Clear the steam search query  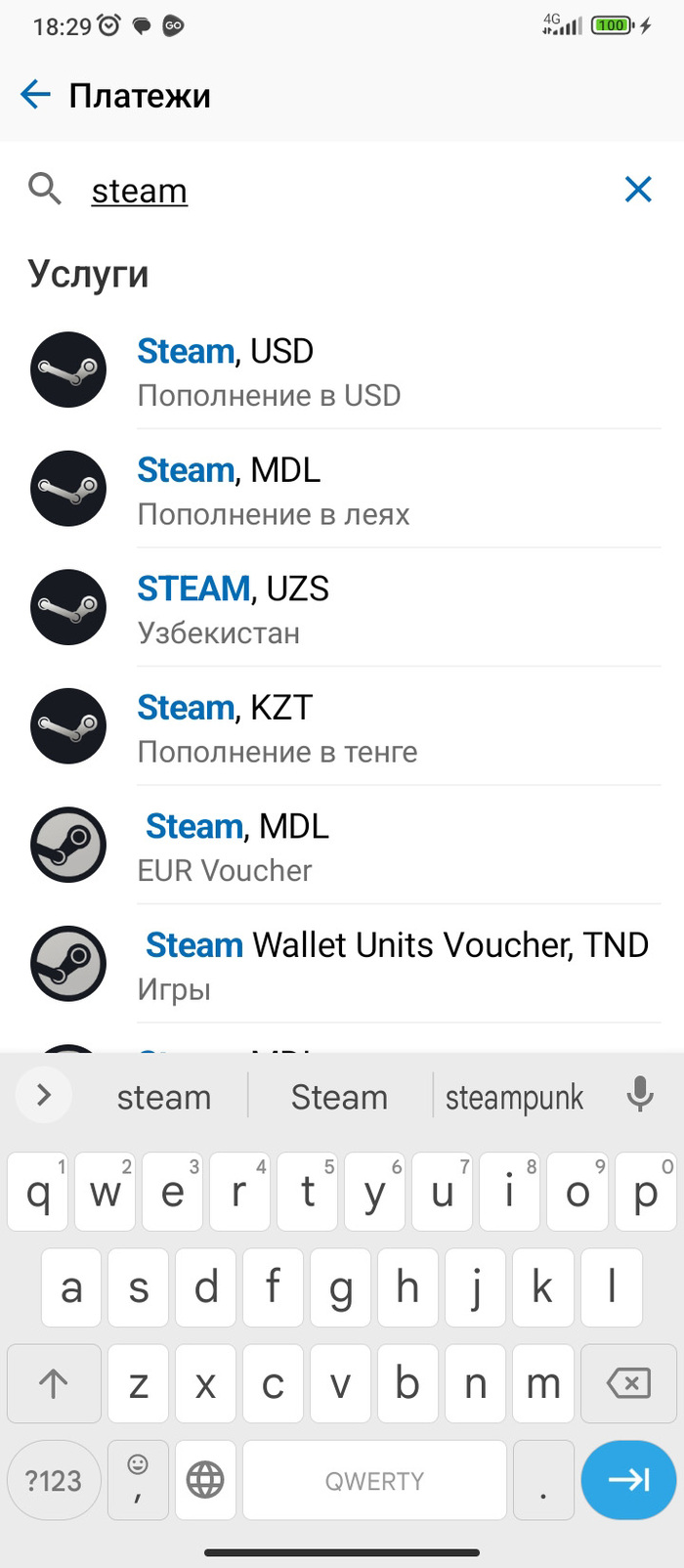pos(638,190)
